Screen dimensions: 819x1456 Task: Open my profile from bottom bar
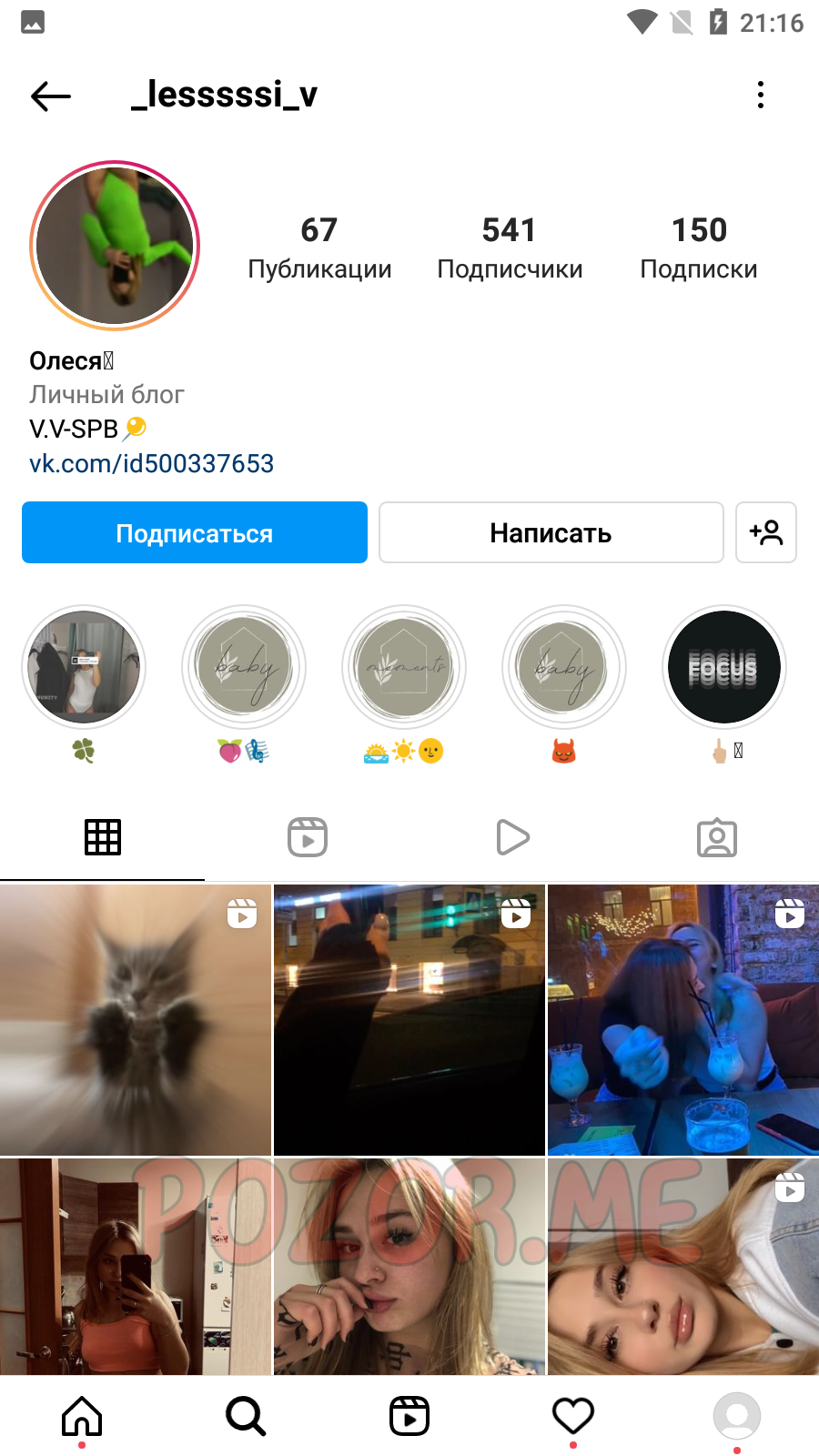point(737,1416)
